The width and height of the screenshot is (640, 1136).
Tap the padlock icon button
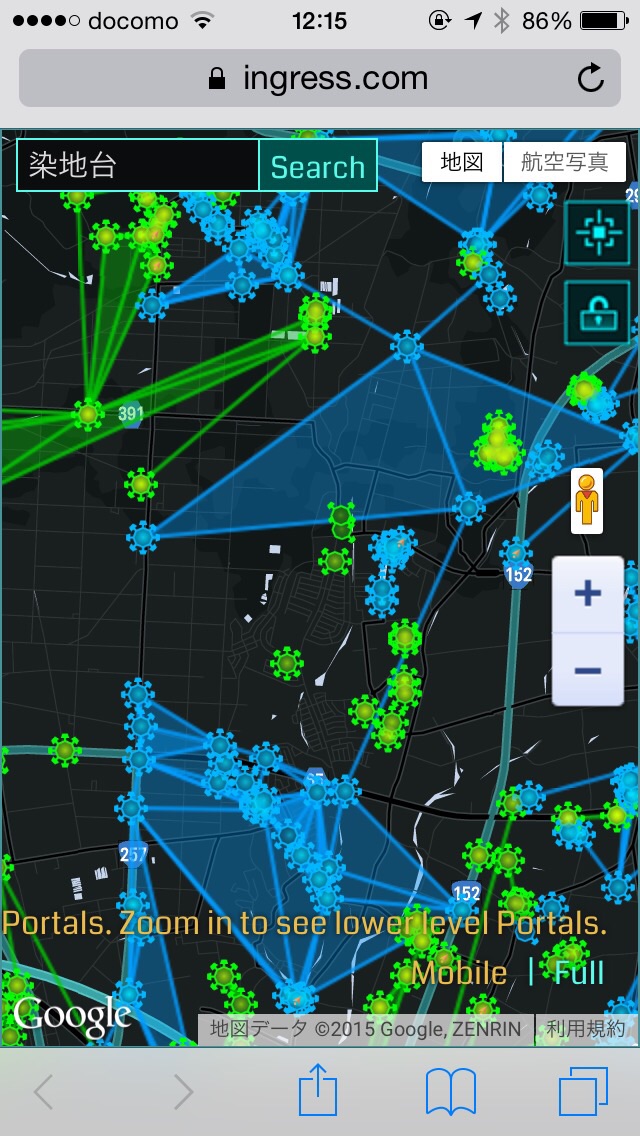click(x=597, y=313)
